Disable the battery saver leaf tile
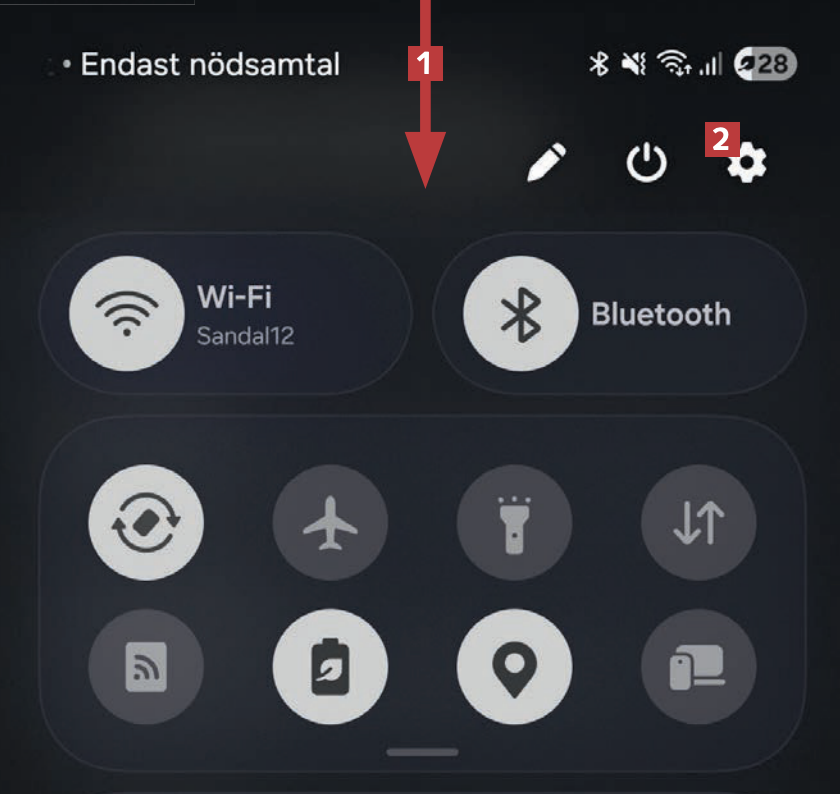840x794 pixels. (330, 667)
